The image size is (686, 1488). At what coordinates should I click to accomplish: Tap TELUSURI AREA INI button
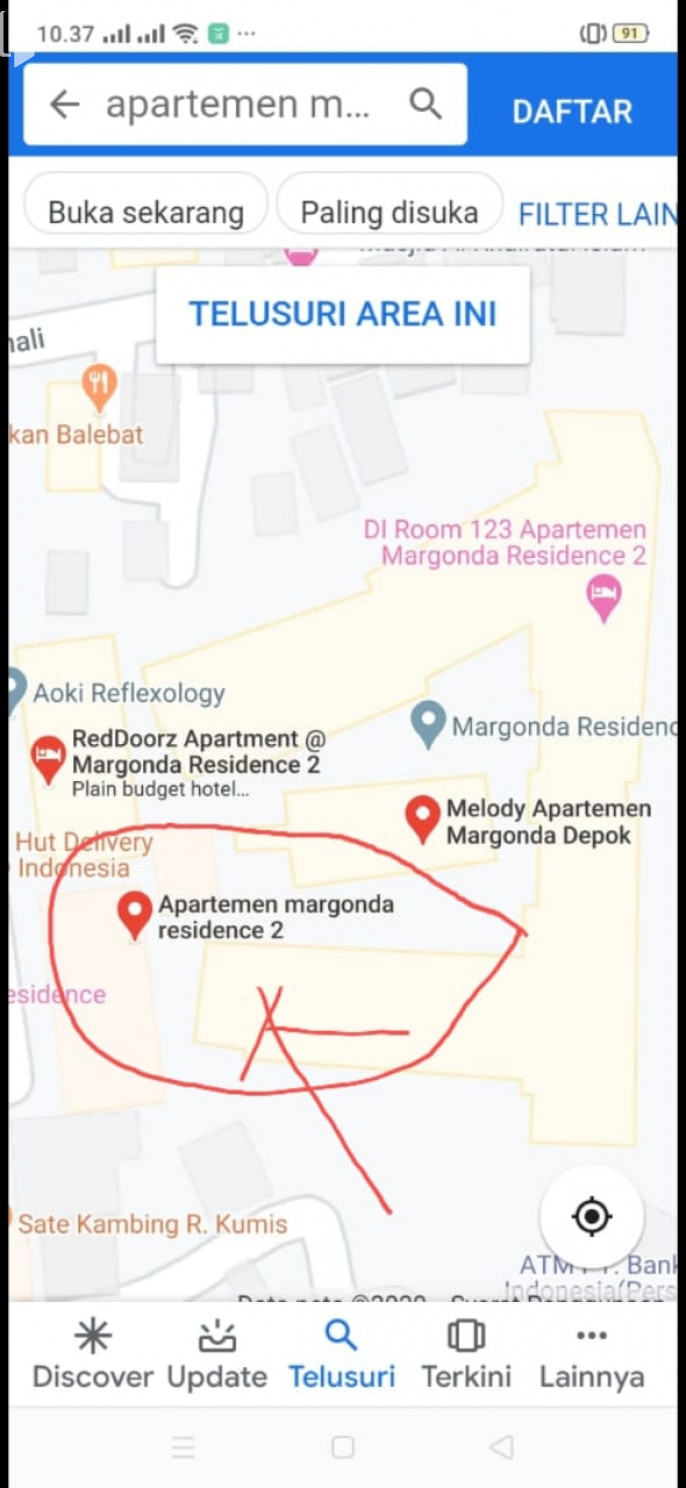pyautogui.click(x=343, y=314)
